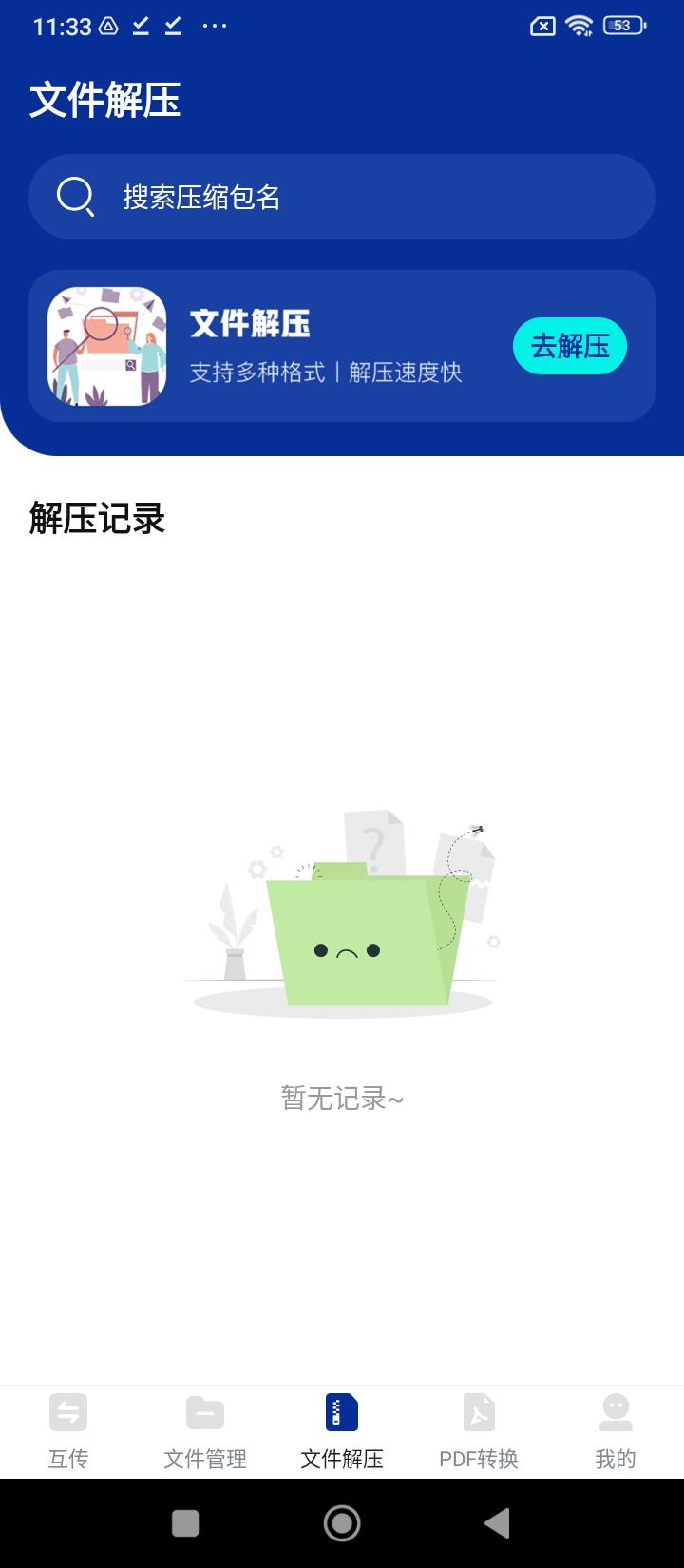Tap the system back button
Image resolution: width=684 pixels, height=1568 pixels.
497,1523
